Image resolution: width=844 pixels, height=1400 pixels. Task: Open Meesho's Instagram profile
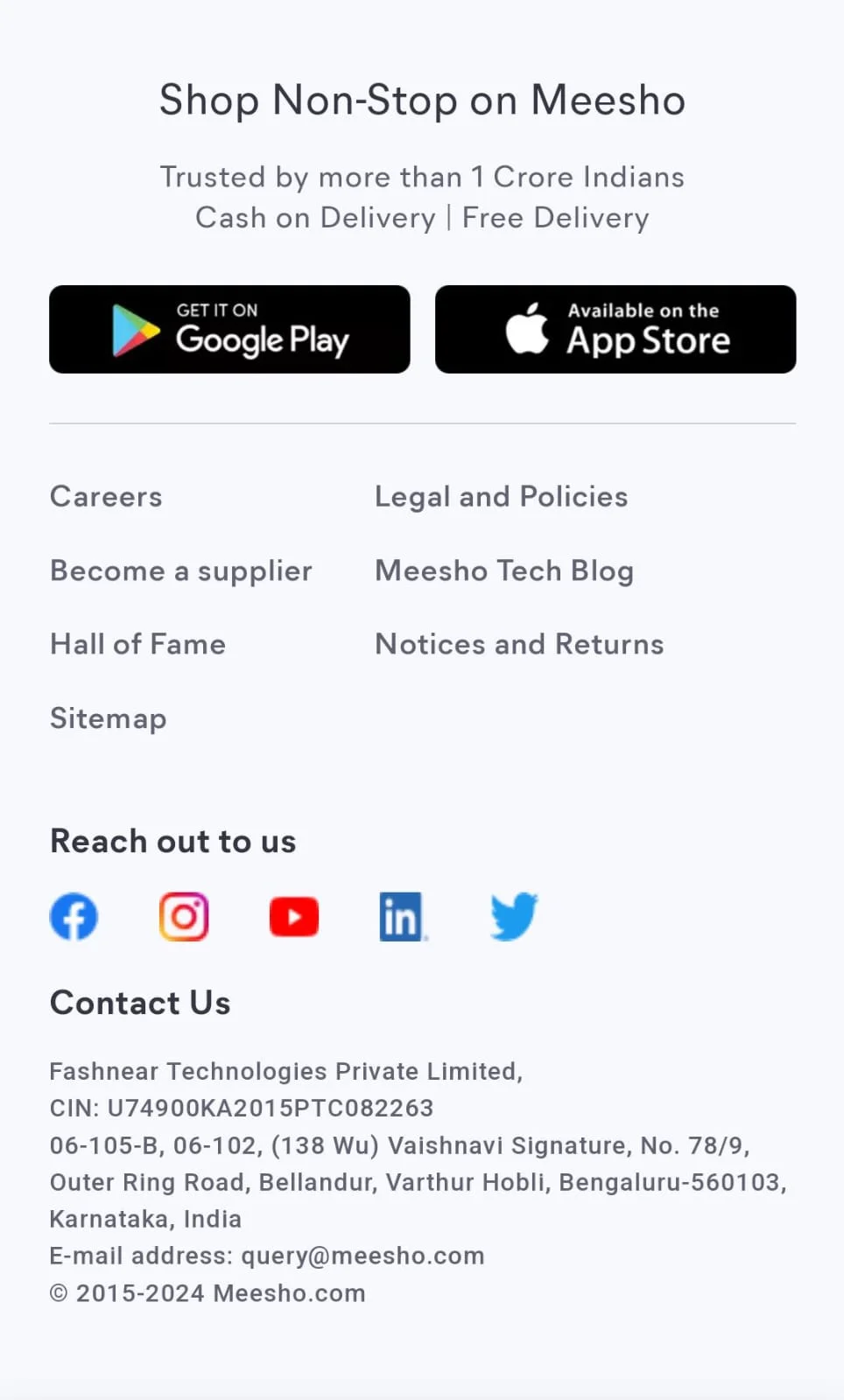tap(184, 916)
